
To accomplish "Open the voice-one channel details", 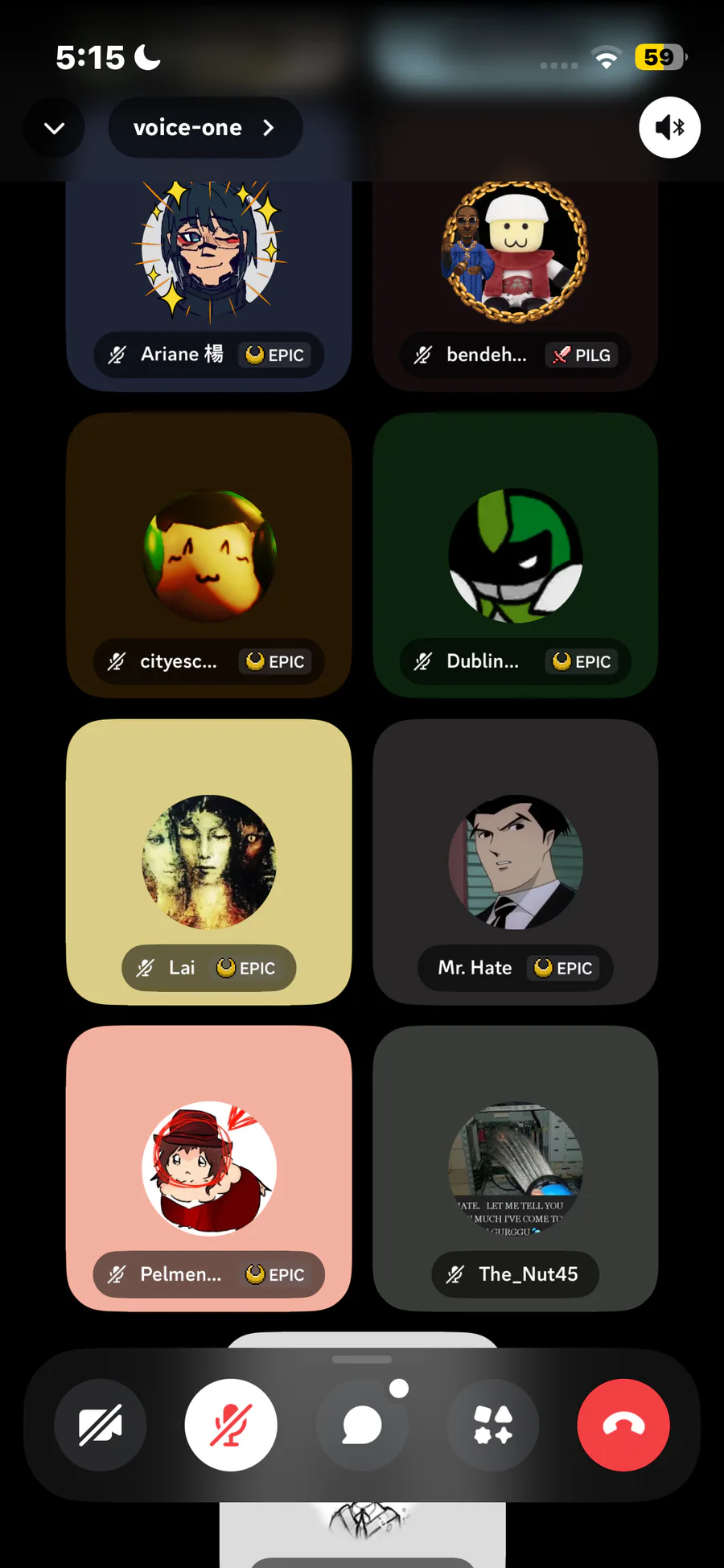I will pyautogui.click(x=205, y=128).
